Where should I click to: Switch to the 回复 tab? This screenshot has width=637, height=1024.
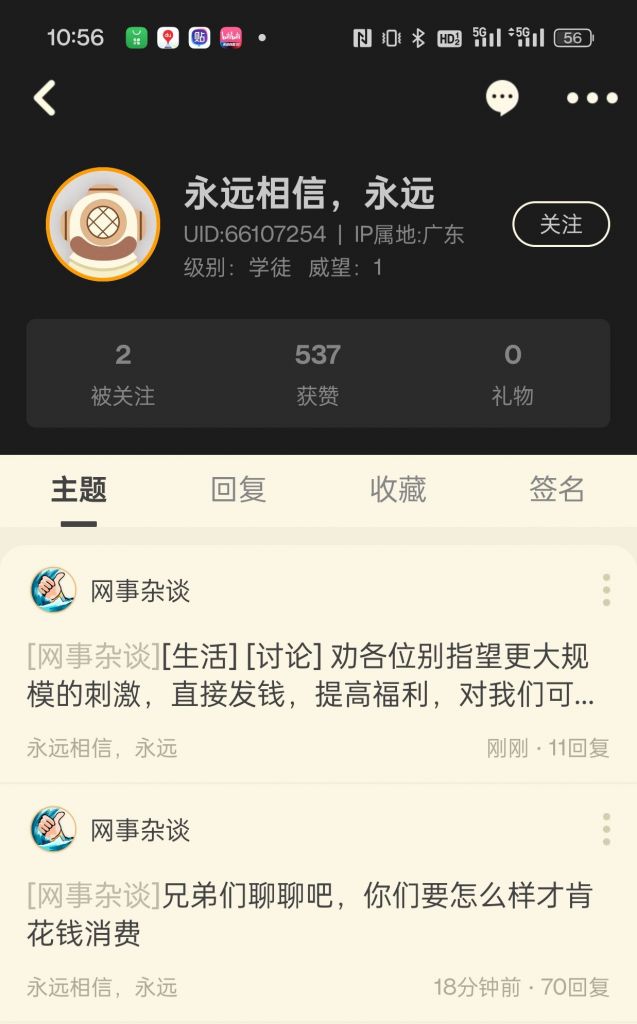click(x=238, y=489)
